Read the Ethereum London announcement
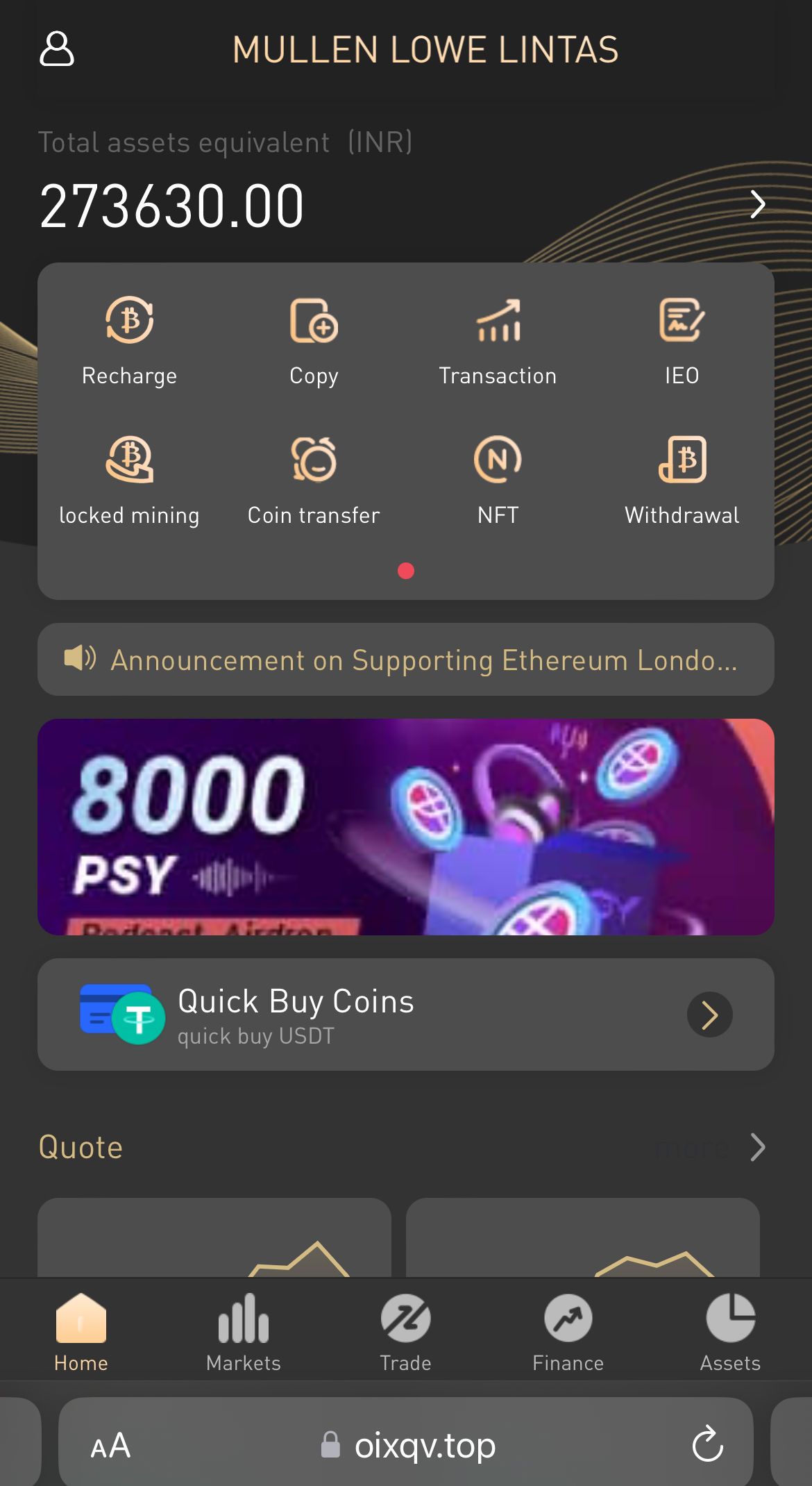This screenshot has width=812, height=1486. [x=423, y=660]
